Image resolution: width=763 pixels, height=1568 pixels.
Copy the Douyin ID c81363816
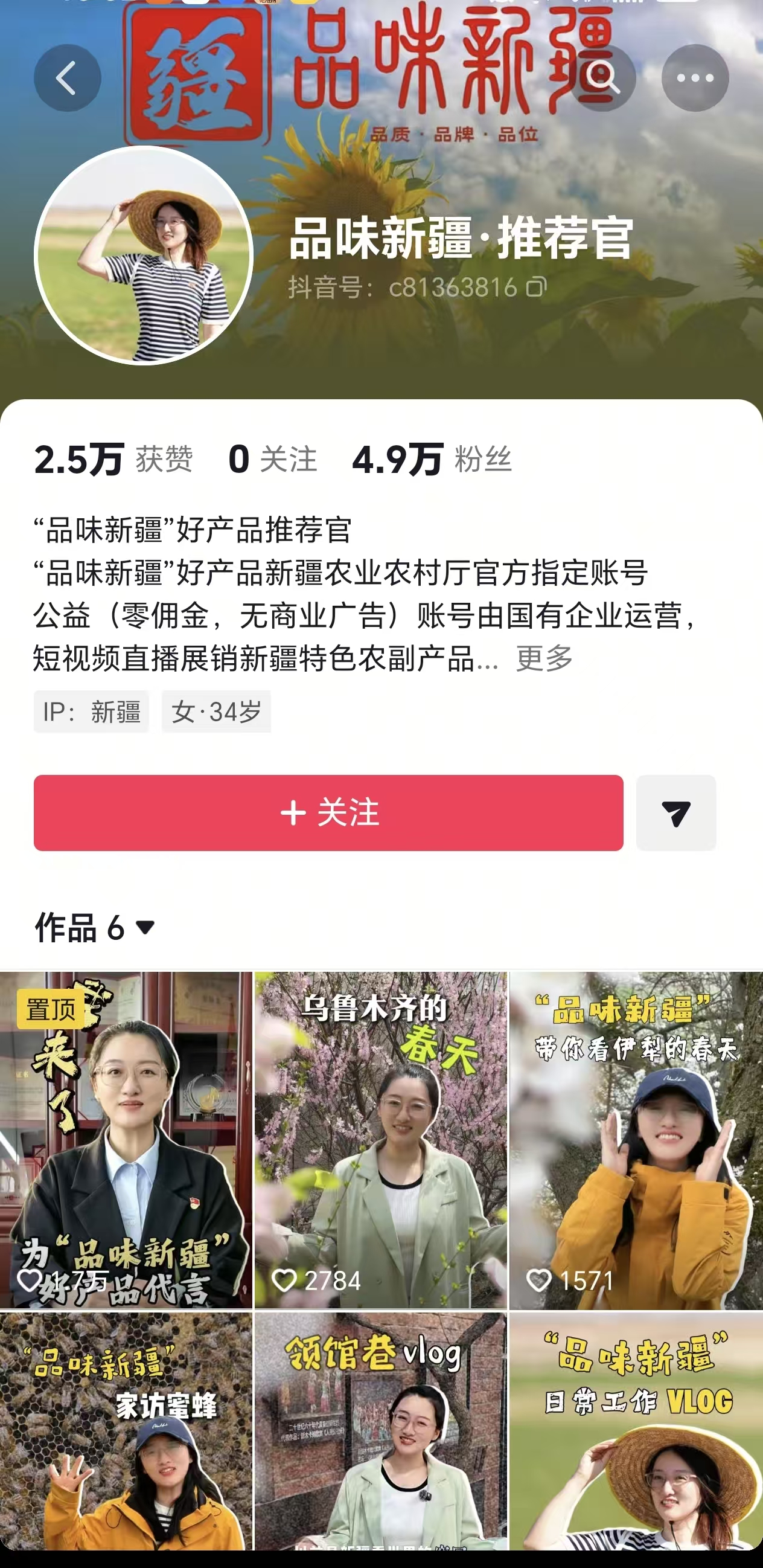click(536, 287)
